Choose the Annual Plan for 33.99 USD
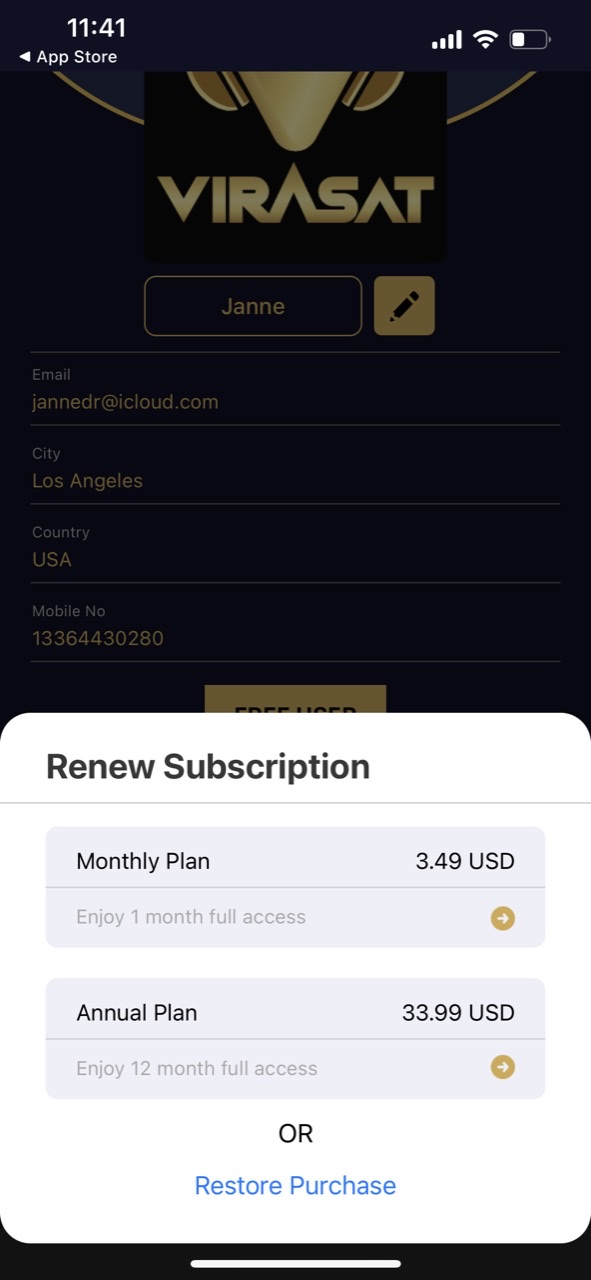 click(295, 1038)
